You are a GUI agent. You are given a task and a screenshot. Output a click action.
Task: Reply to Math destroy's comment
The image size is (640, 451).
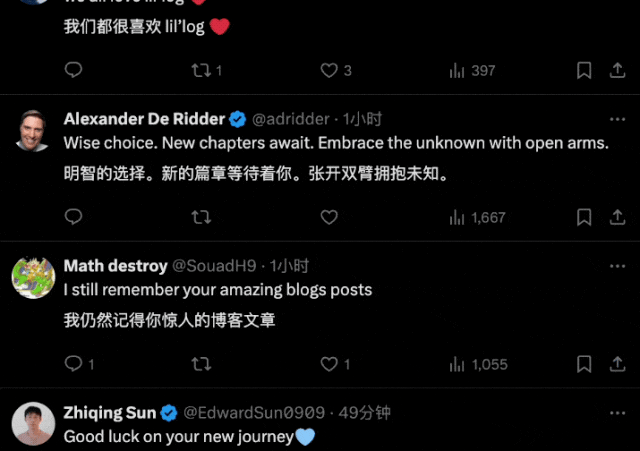pyautogui.click(x=73, y=364)
